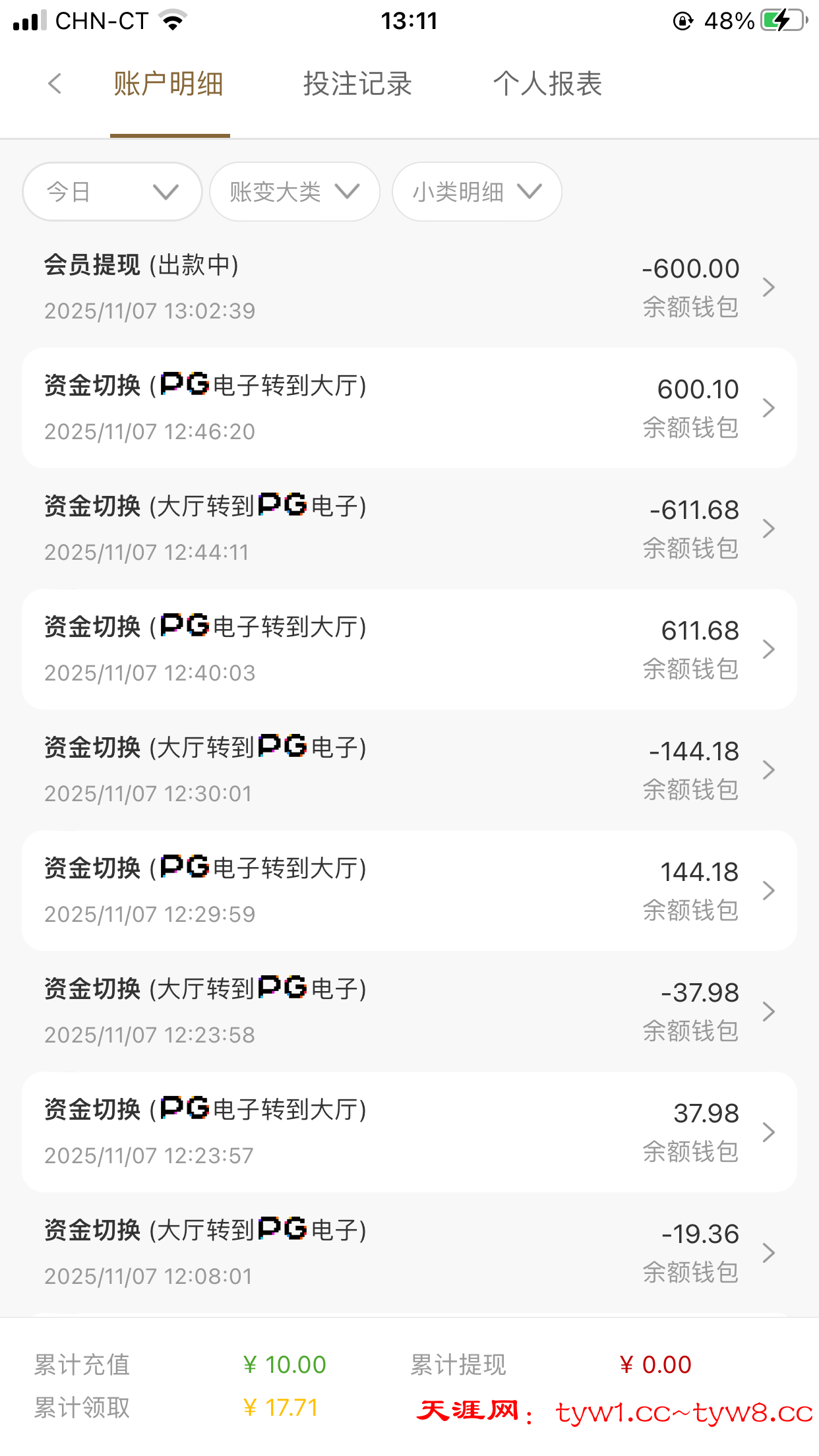View the -611.68 transfer at 12:44:11

(x=409, y=528)
